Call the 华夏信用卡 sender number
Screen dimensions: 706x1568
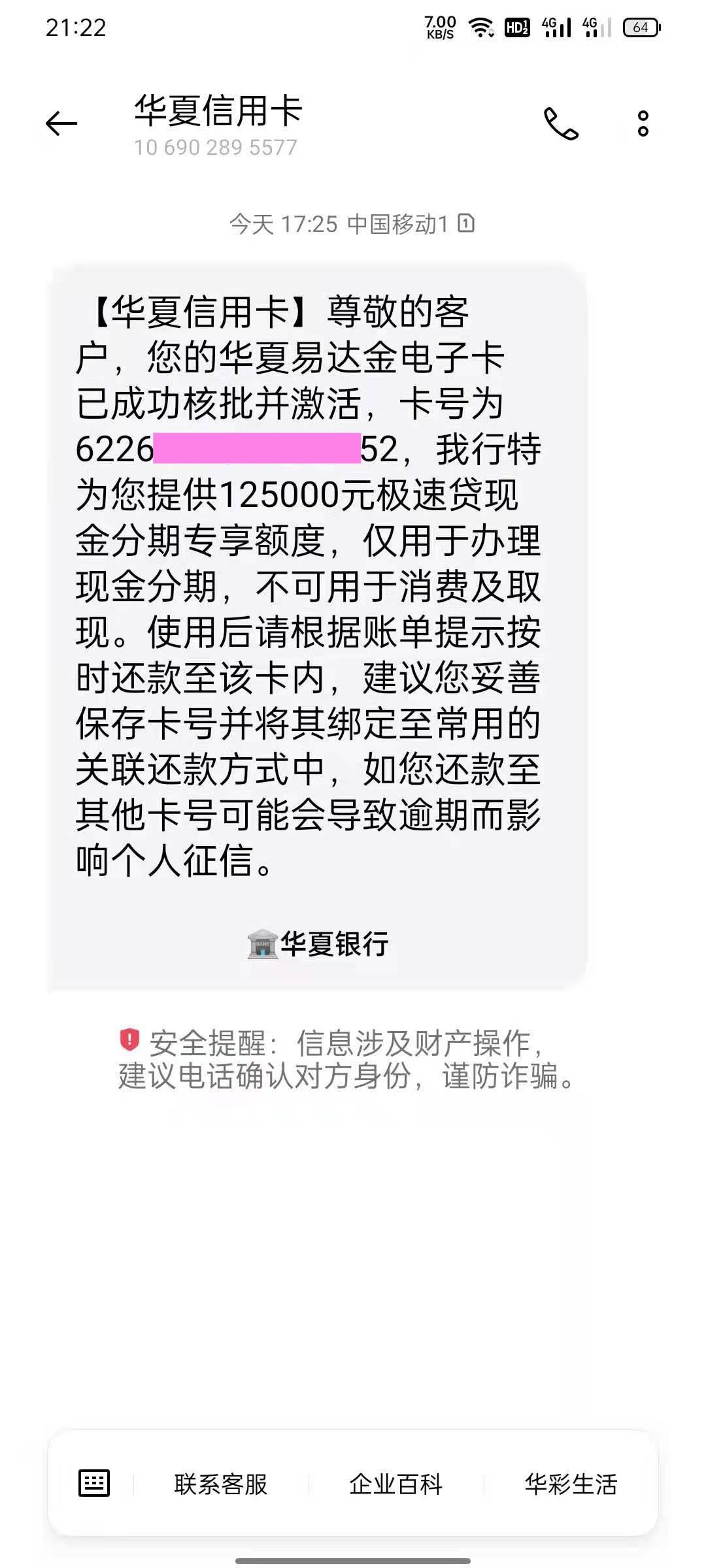click(x=561, y=123)
